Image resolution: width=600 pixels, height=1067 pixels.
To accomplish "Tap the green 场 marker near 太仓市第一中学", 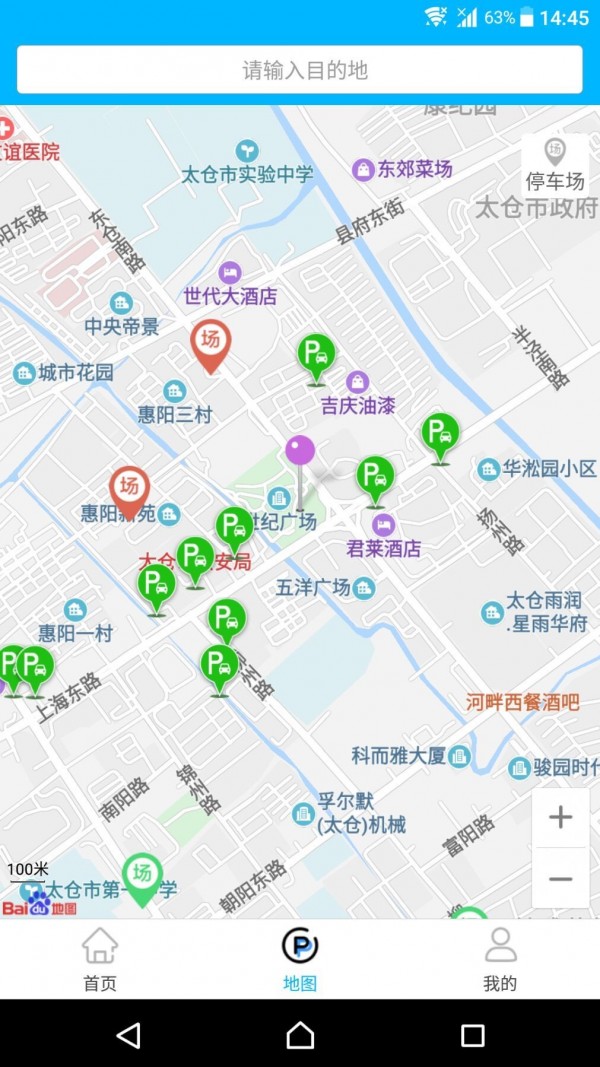I will point(142,875).
